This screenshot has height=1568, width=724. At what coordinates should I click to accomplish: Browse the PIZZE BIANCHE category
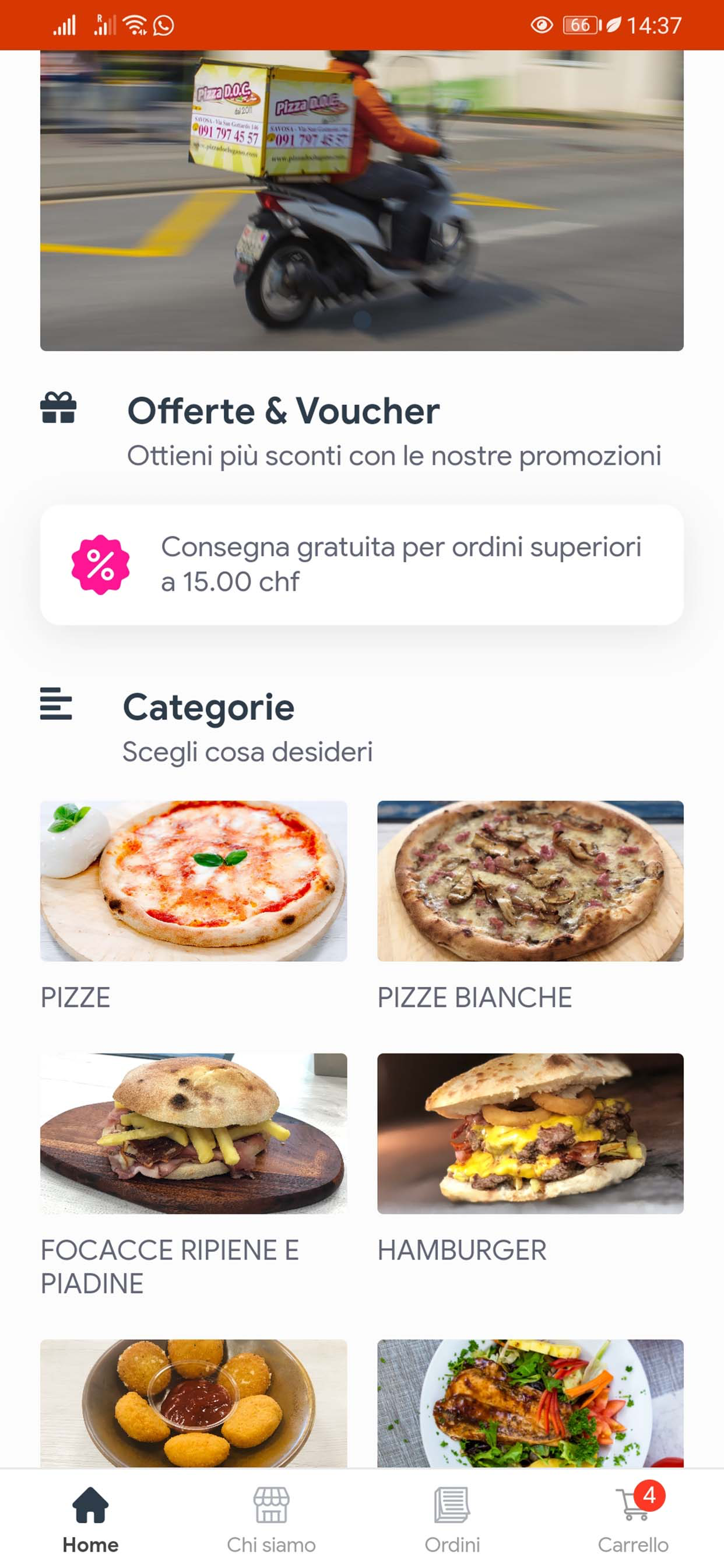point(530,881)
